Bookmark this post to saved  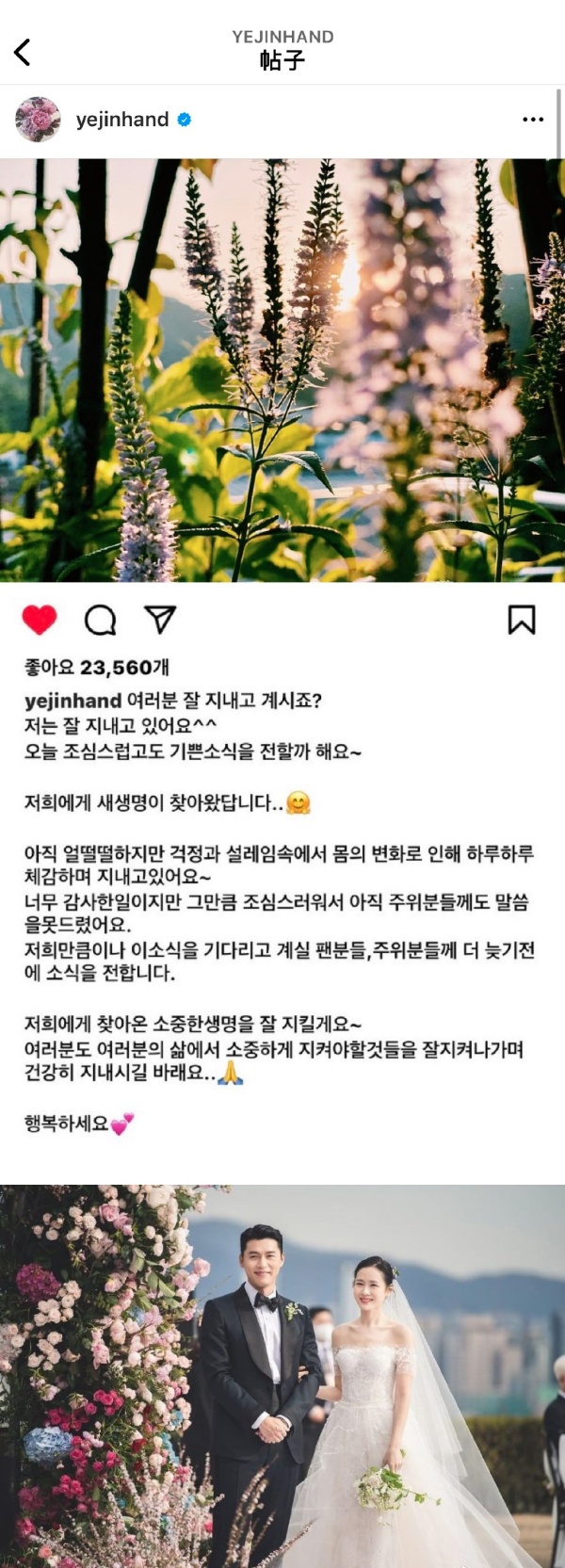[522, 620]
